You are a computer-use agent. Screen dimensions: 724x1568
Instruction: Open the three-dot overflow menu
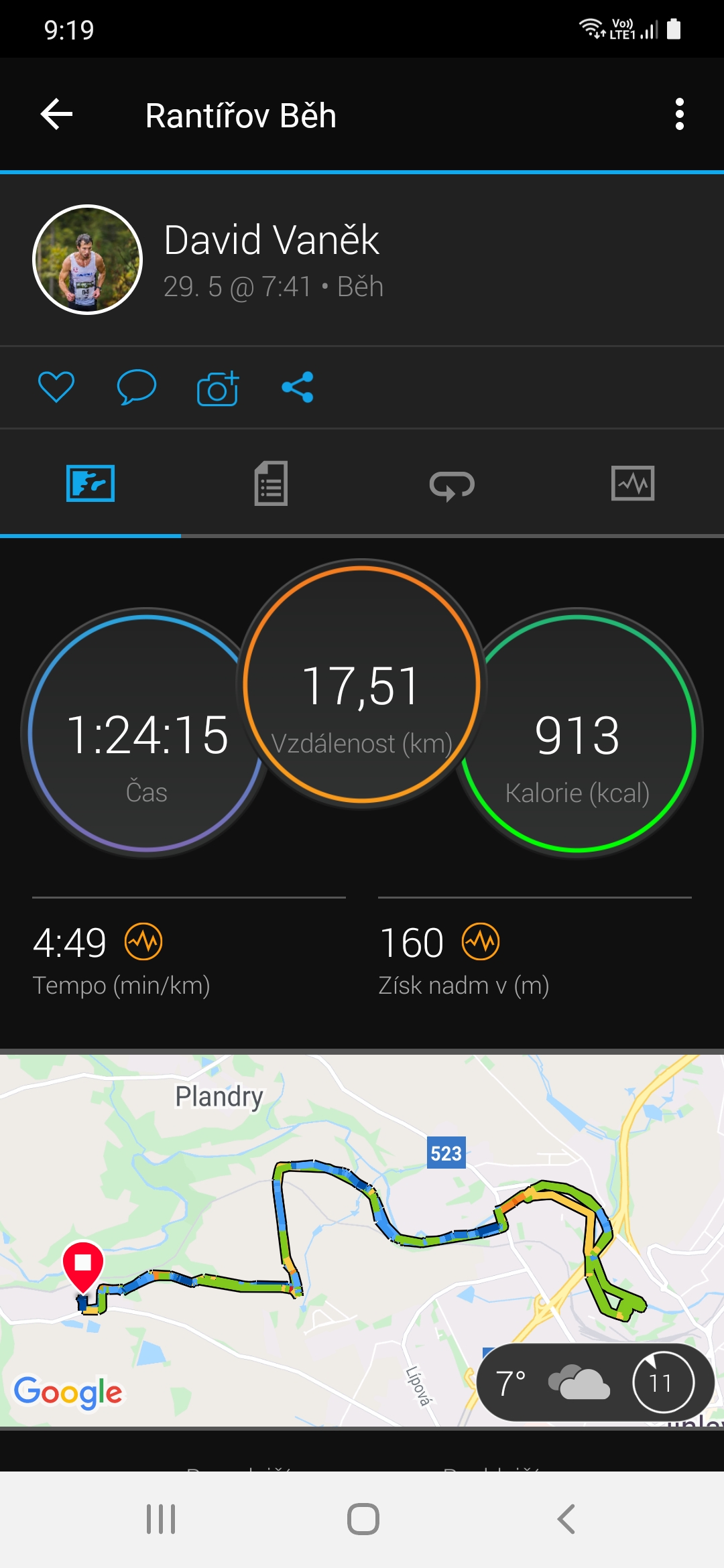679,115
